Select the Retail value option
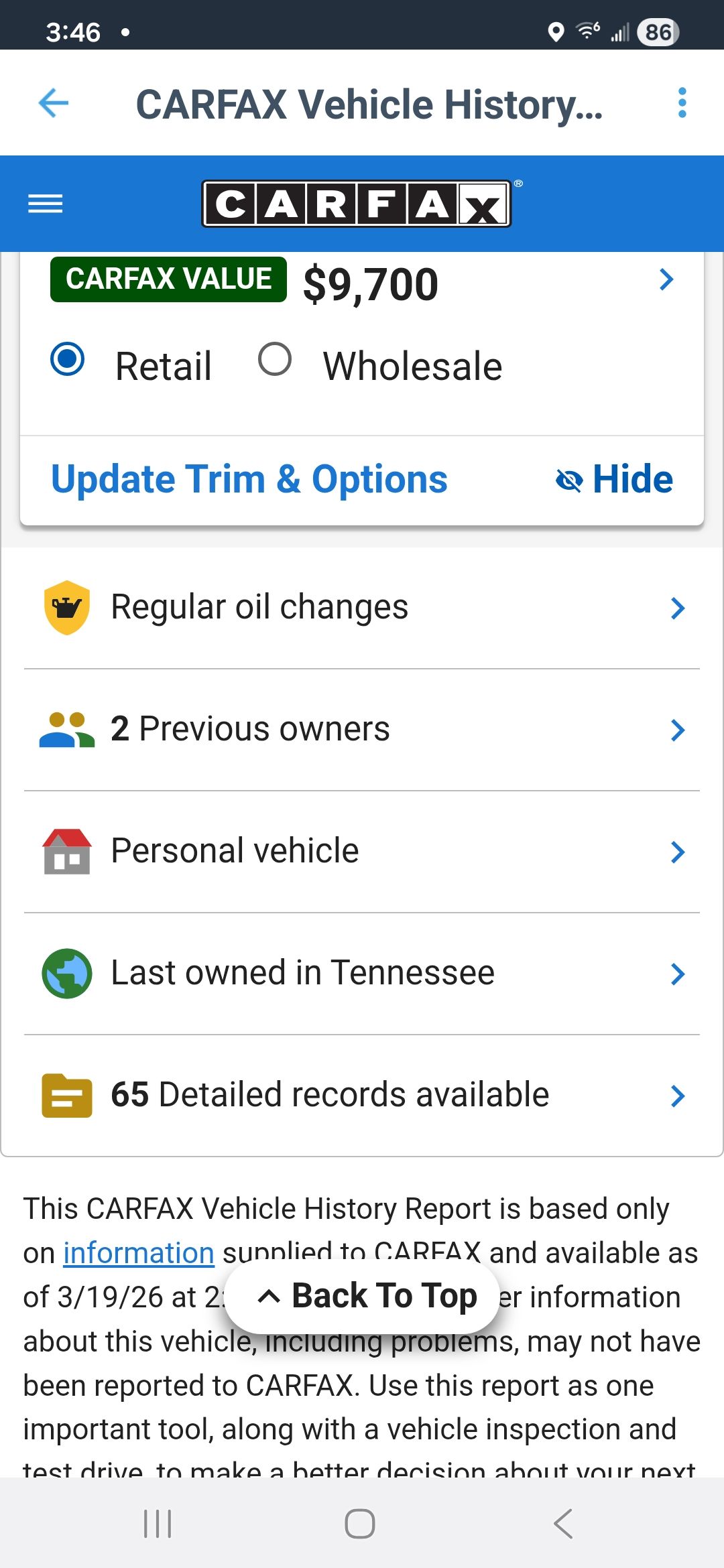This screenshot has width=724, height=1568. pos(68,360)
